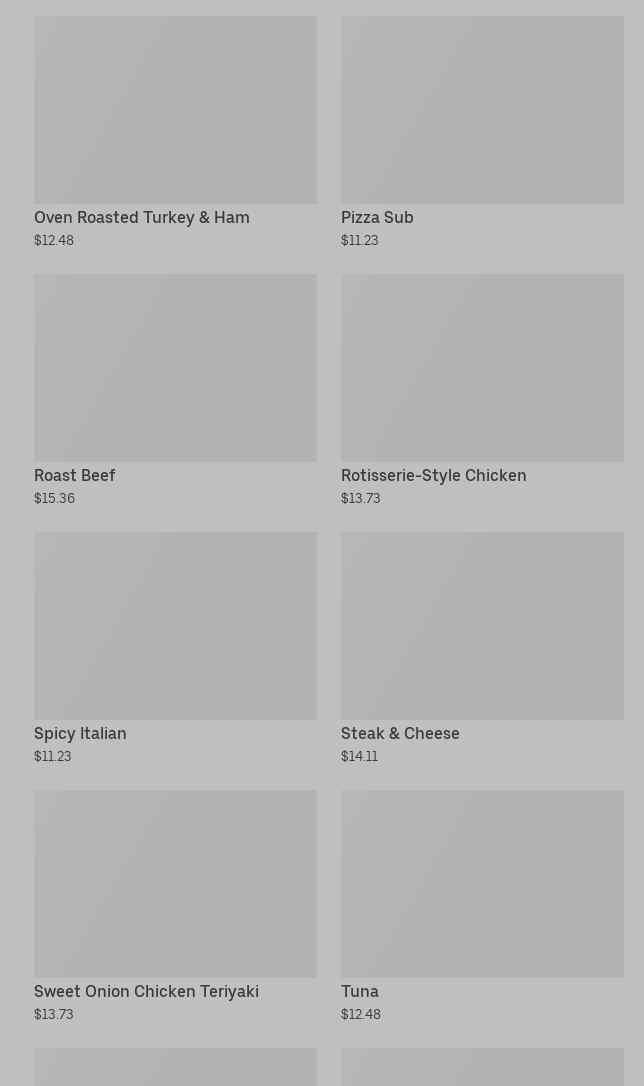Screen dimensions: 644x1086
Task: View the Tuna sub details
Action: pos(482,904)
